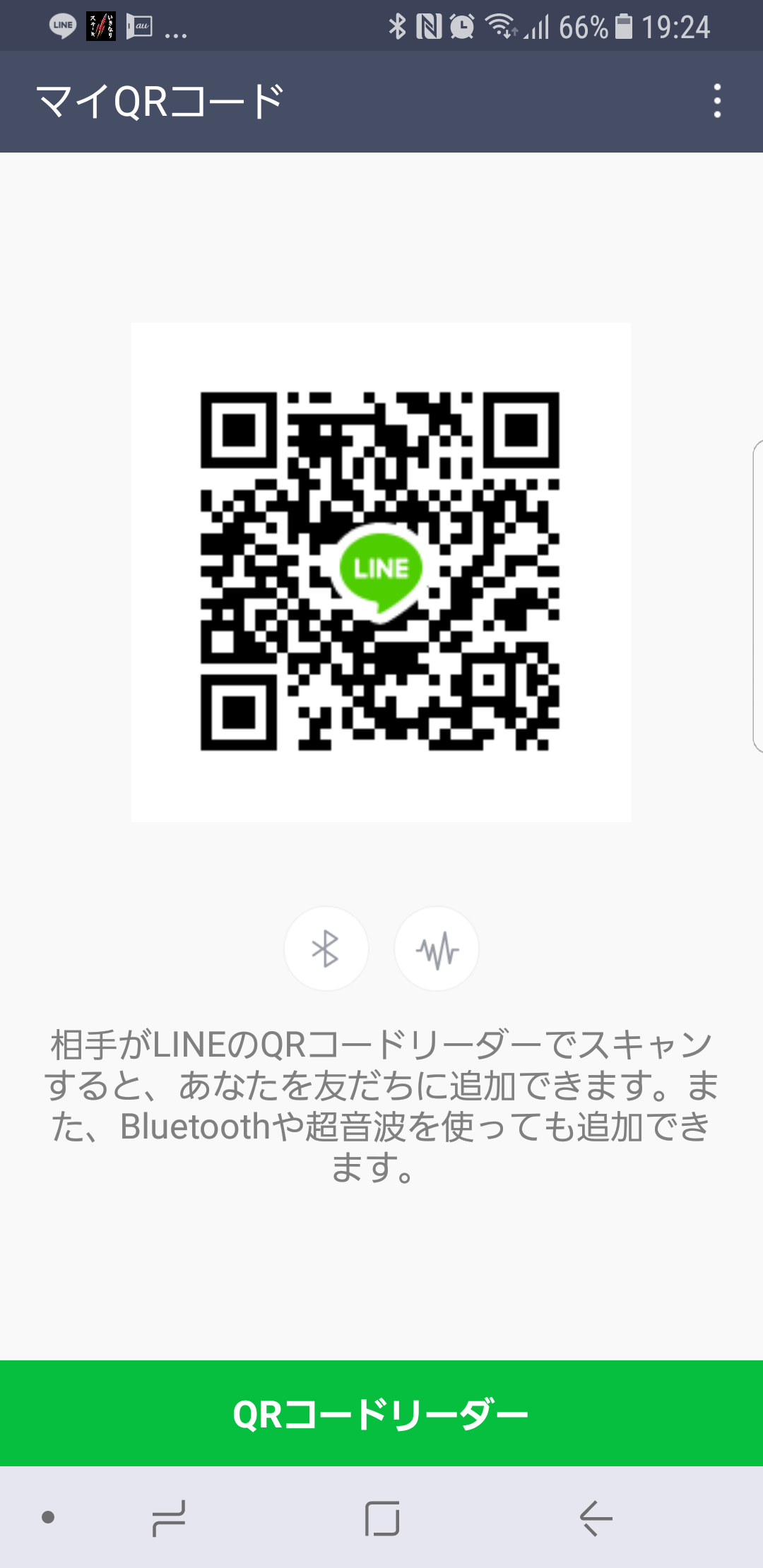The height and width of the screenshot is (1568, 763).
Task: Open the three-dot overflow menu
Action: click(x=717, y=101)
